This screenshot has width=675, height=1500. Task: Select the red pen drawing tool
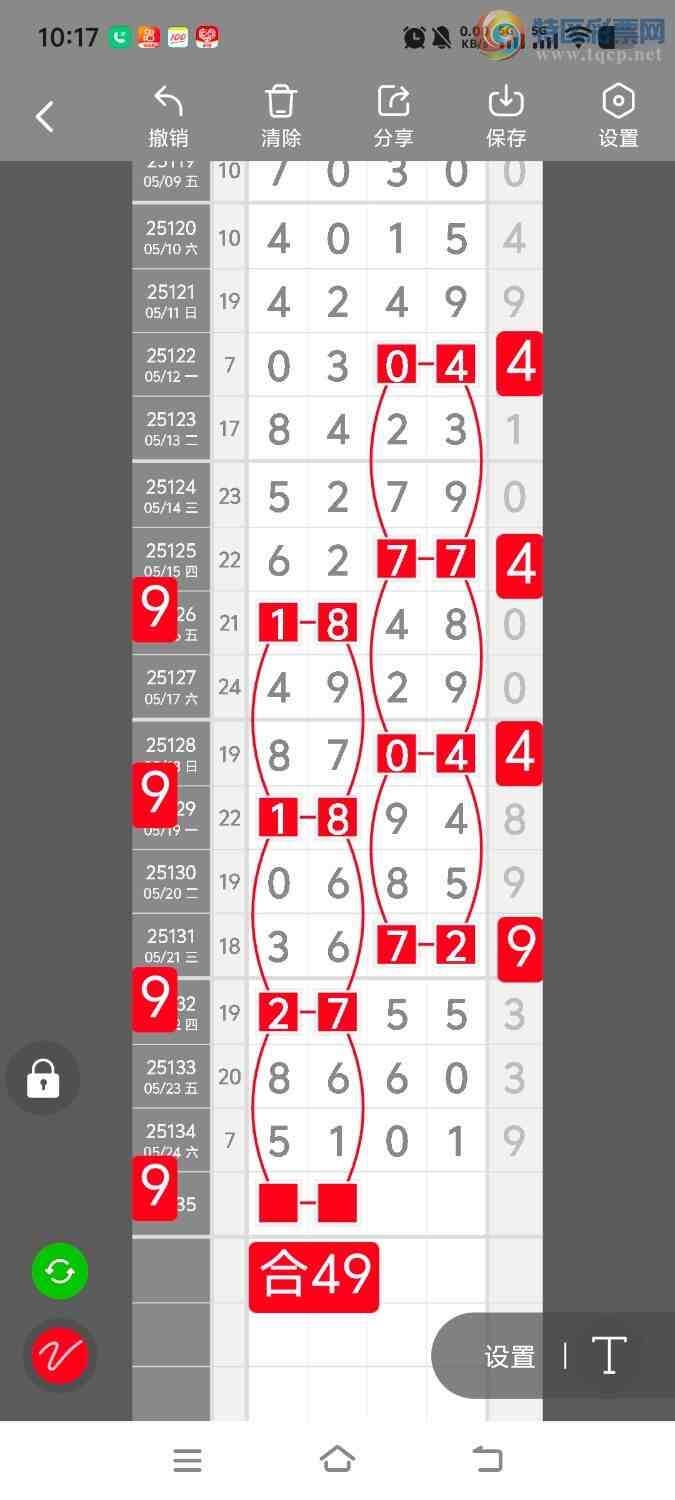click(60, 1355)
